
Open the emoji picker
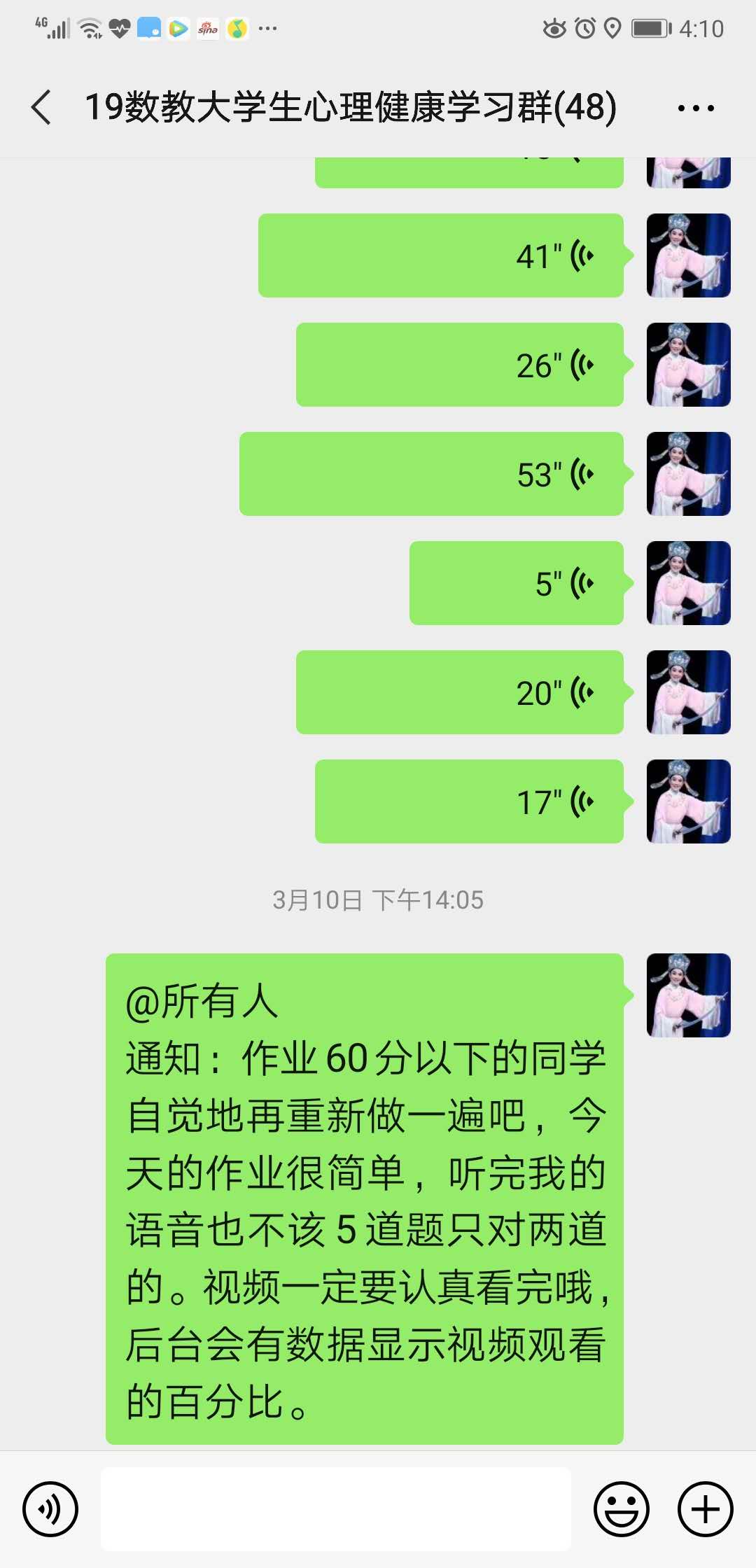(x=622, y=1509)
